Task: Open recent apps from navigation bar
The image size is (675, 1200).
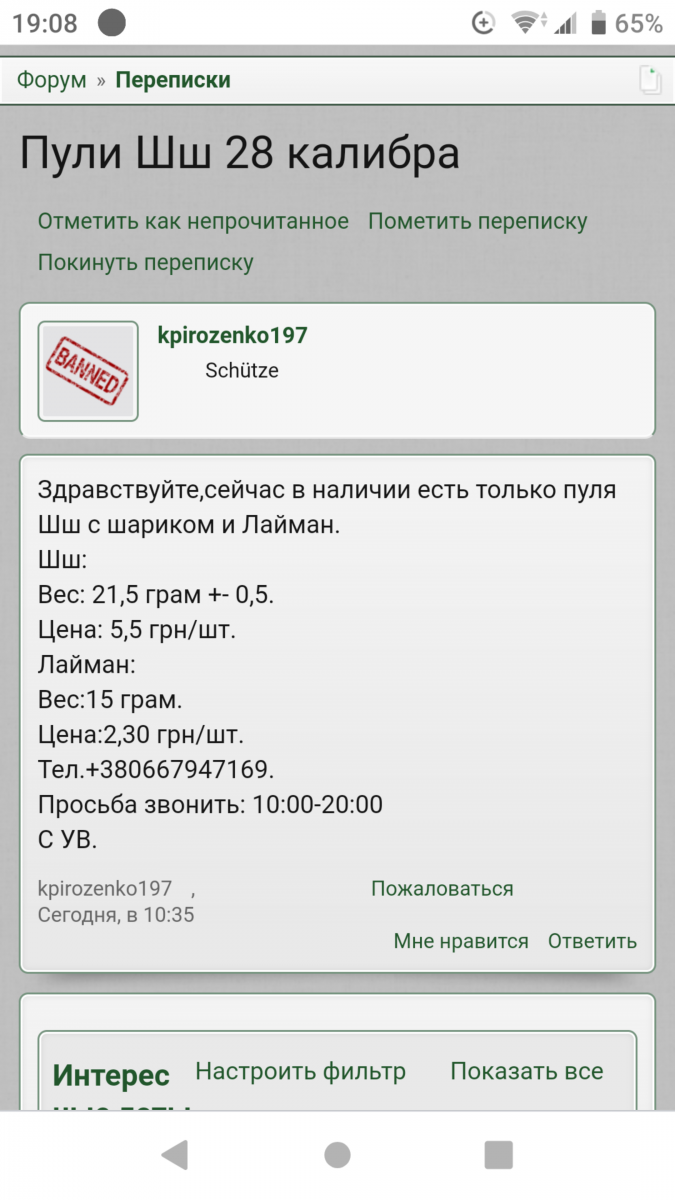Action: [x=498, y=1155]
